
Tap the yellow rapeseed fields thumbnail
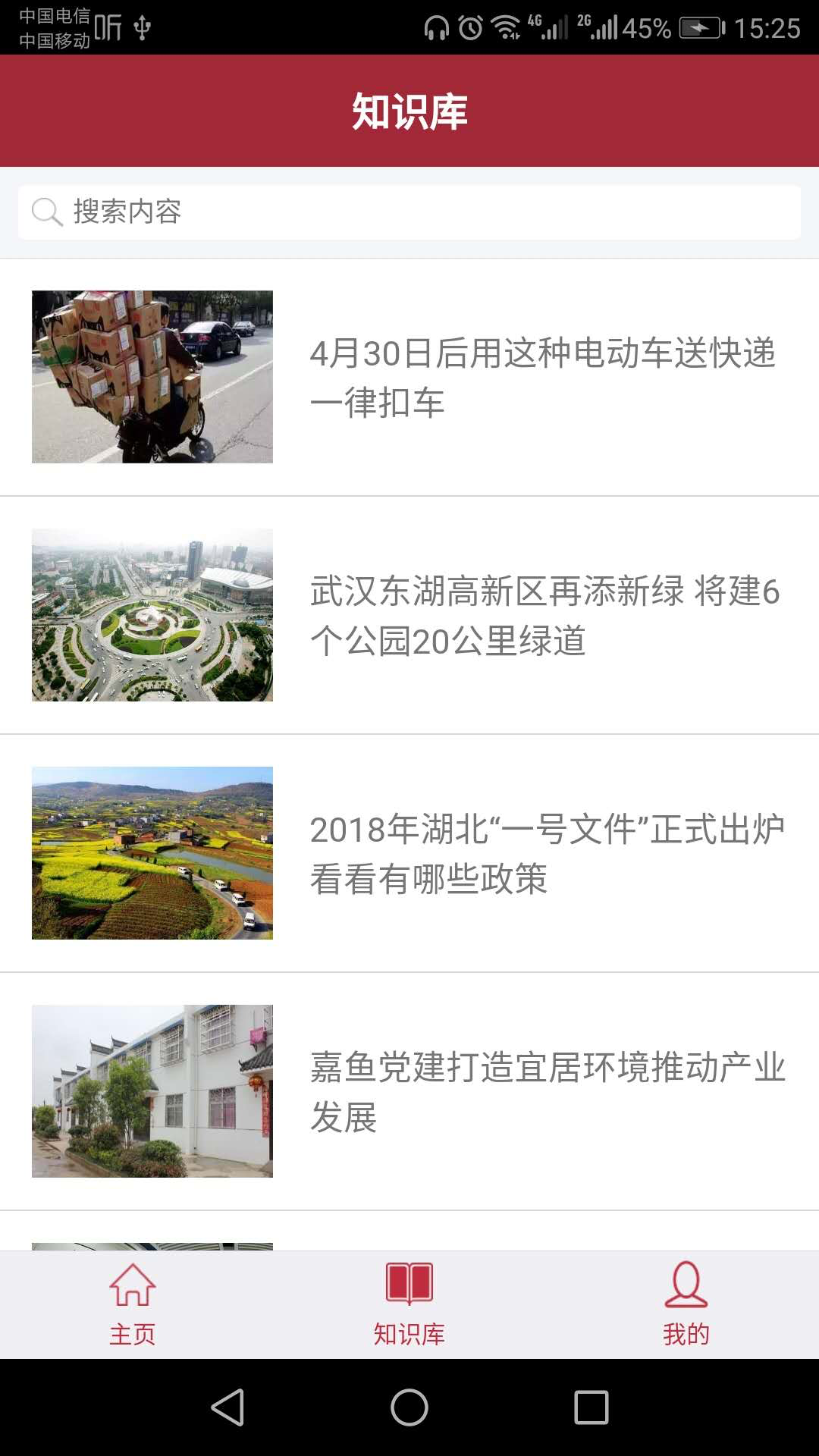pyautogui.click(x=152, y=853)
